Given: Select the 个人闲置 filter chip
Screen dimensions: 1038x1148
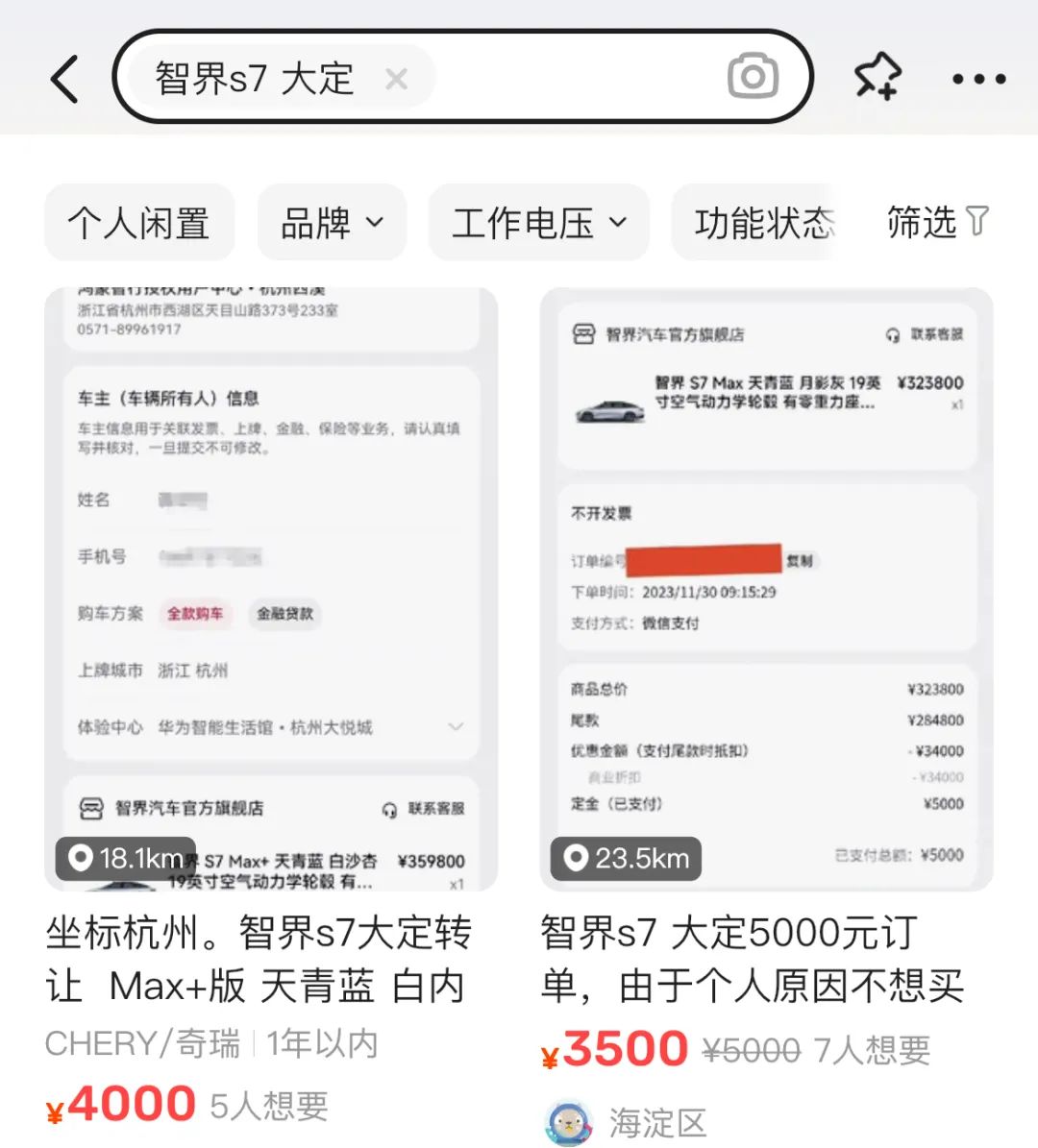Looking at the screenshot, I should (139, 223).
